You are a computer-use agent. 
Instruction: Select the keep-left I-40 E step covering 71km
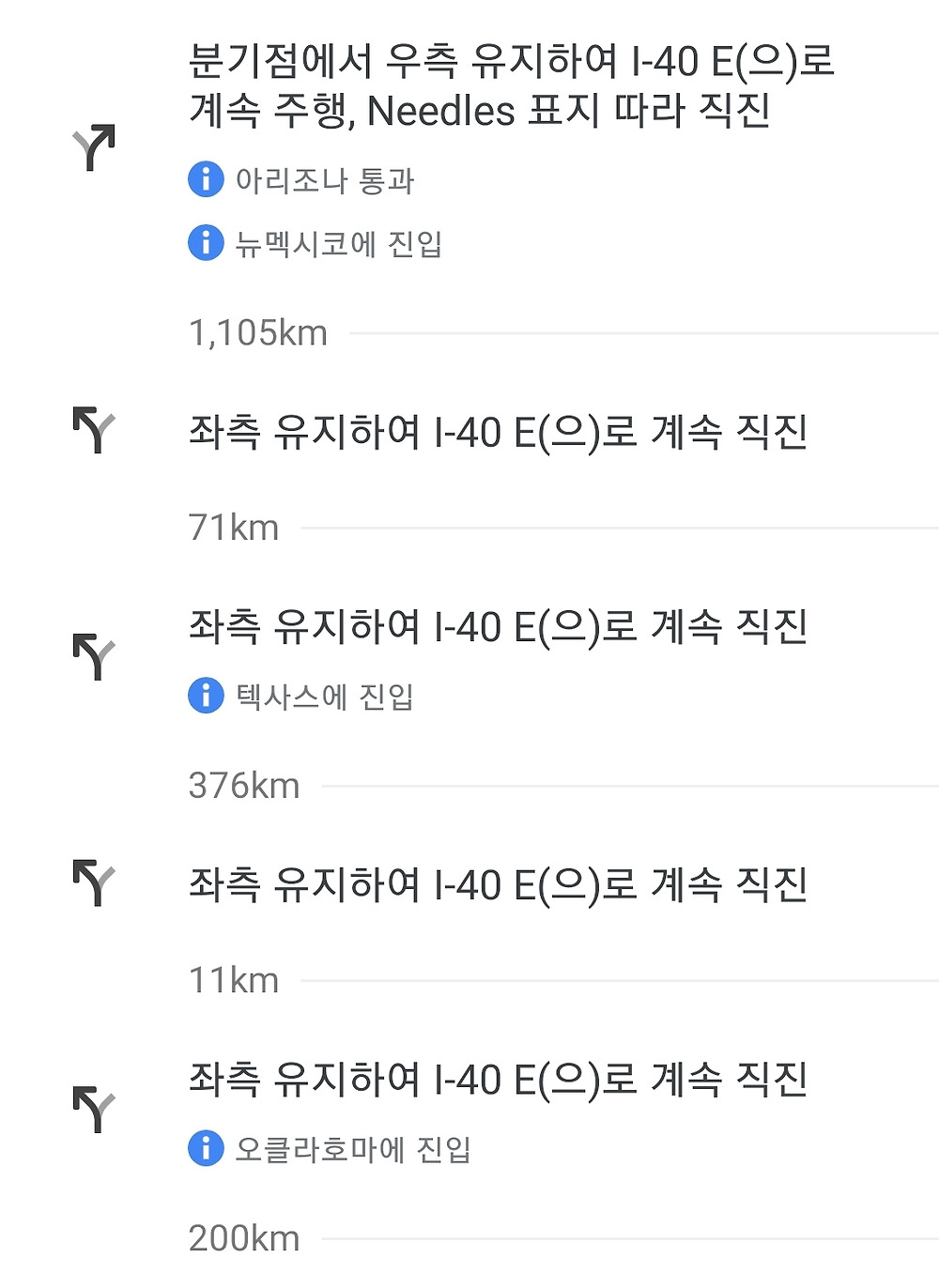coord(498,433)
